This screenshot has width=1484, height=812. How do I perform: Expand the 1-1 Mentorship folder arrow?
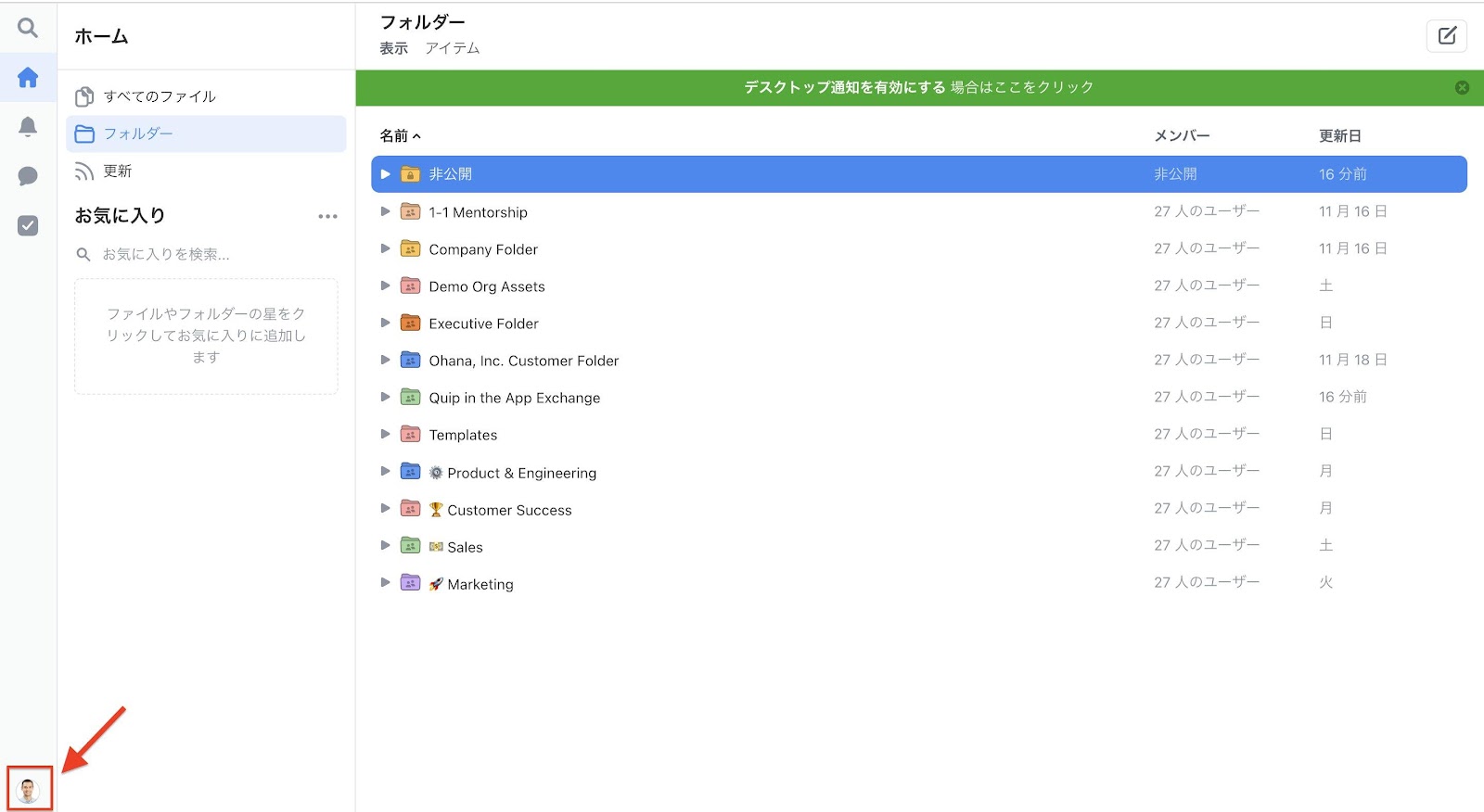385,211
